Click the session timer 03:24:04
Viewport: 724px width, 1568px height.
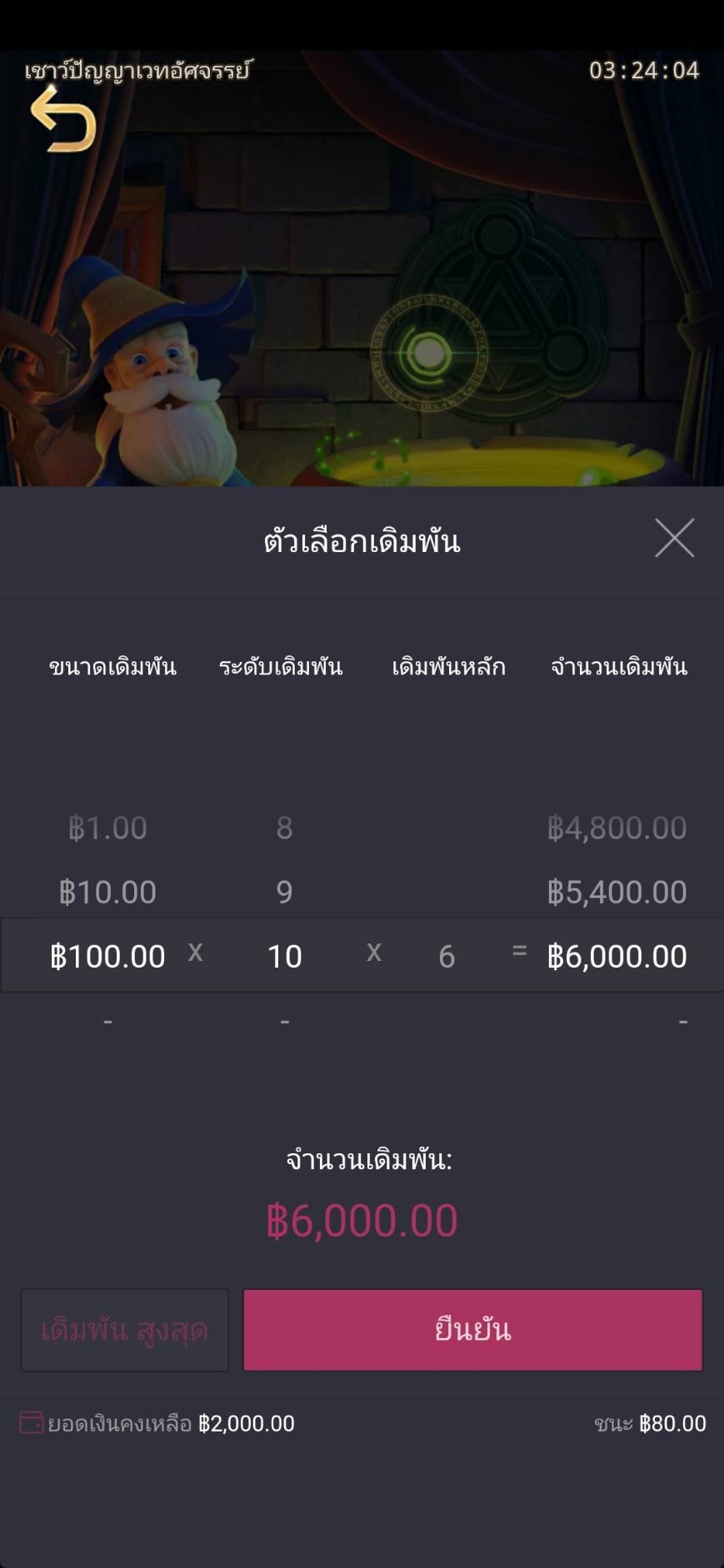tap(644, 71)
